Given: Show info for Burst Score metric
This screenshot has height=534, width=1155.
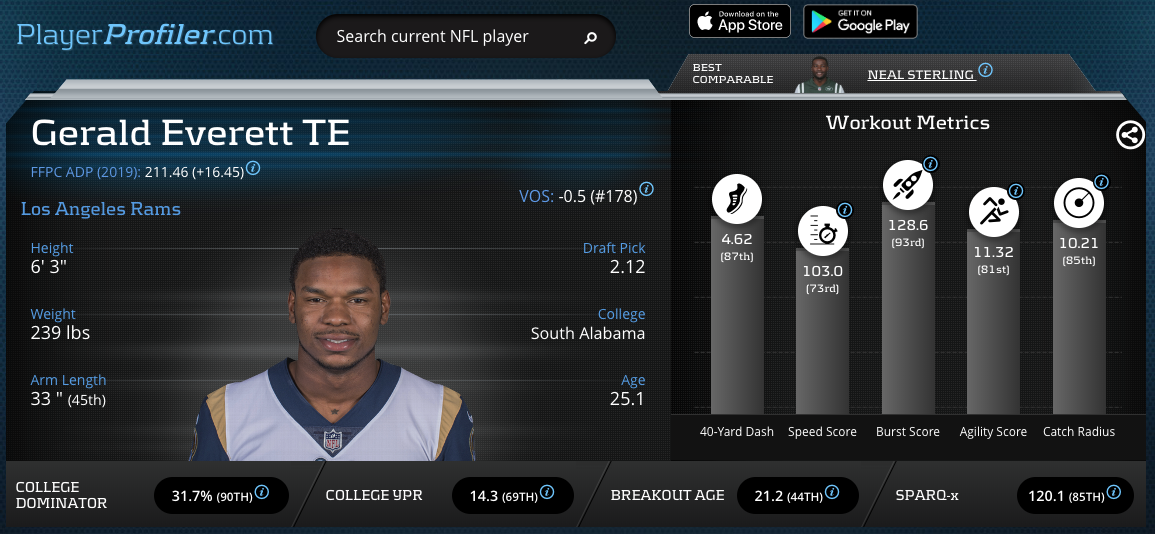Looking at the screenshot, I should click(x=931, y=164).
